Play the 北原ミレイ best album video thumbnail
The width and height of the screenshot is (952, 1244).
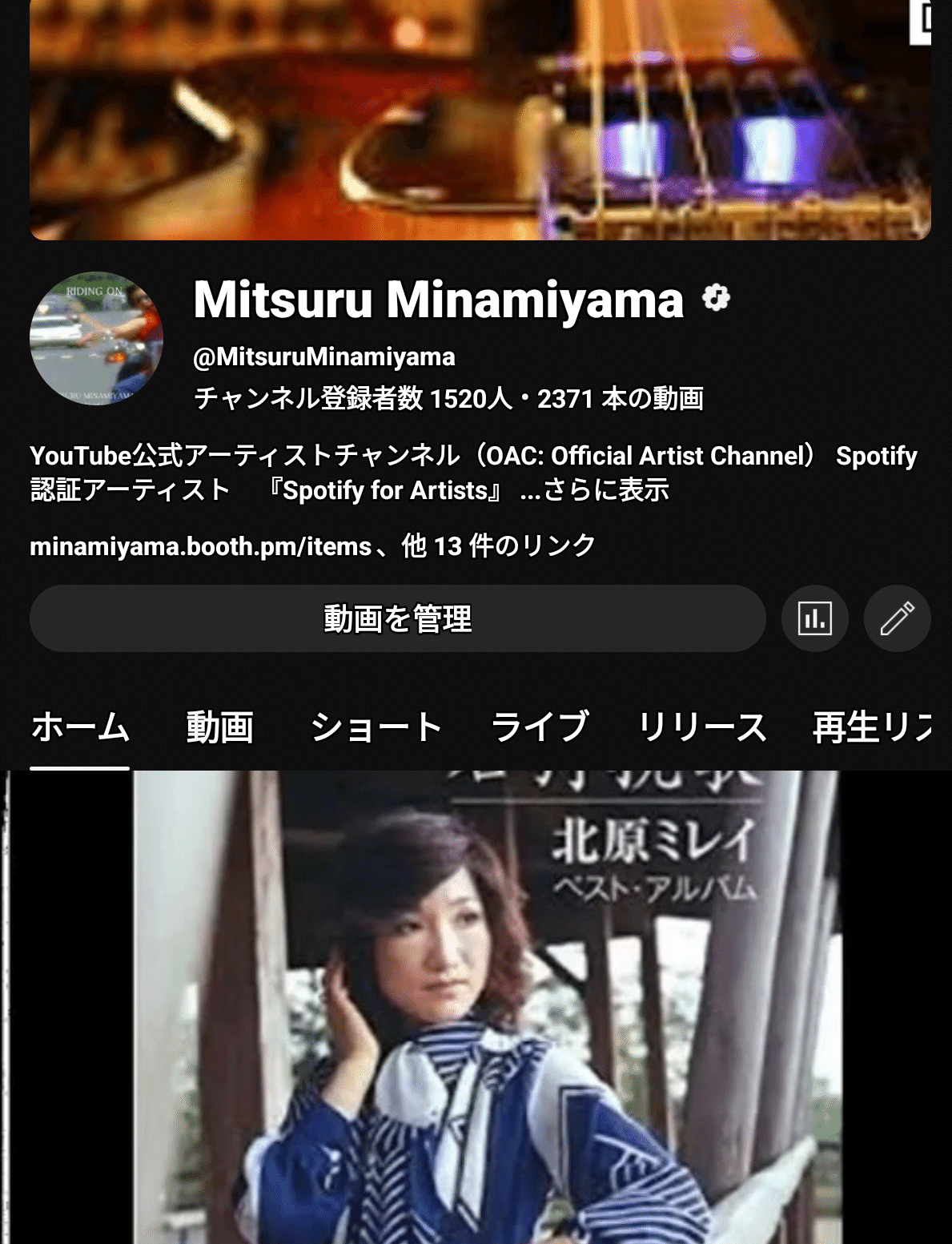point(476,1001)
